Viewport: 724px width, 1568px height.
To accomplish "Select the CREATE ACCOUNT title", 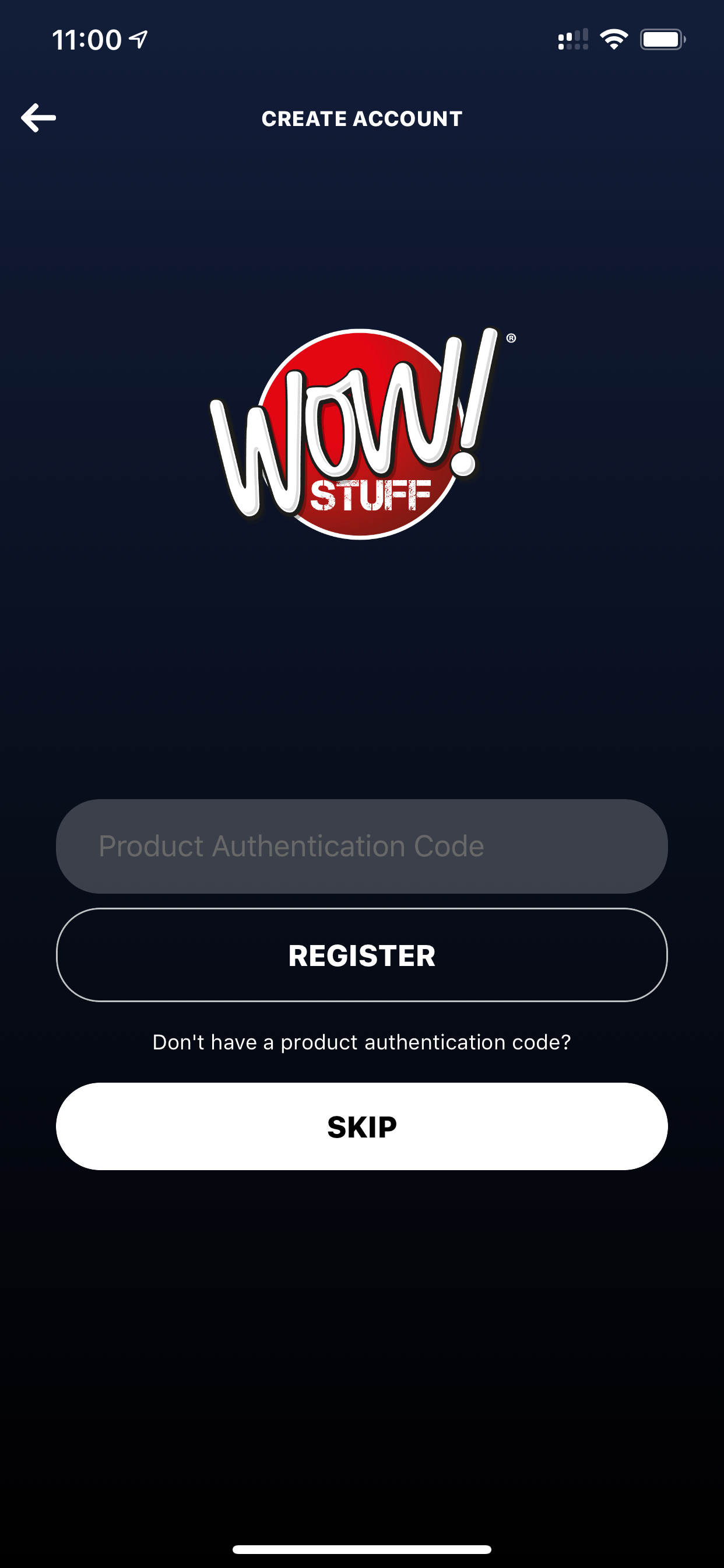I will tap(361, 118).
